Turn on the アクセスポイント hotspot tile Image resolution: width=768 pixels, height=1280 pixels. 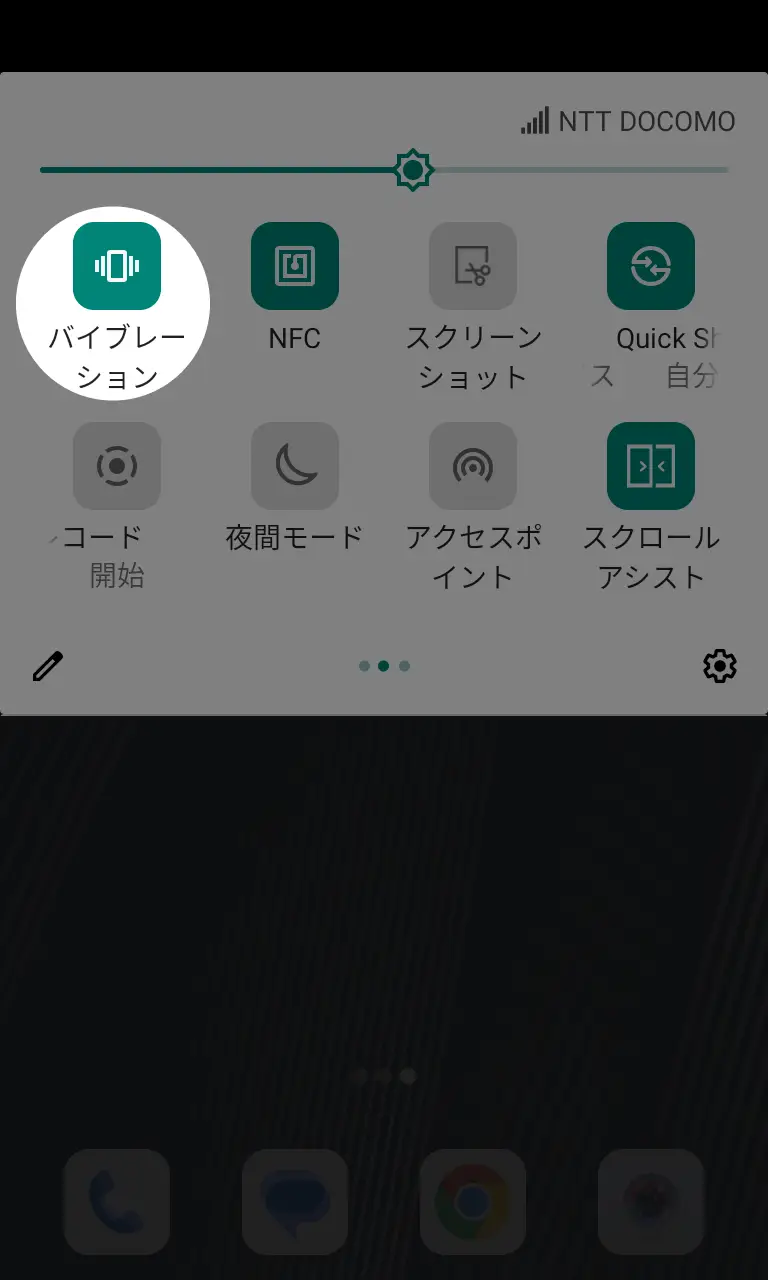[x=473, y=466]
